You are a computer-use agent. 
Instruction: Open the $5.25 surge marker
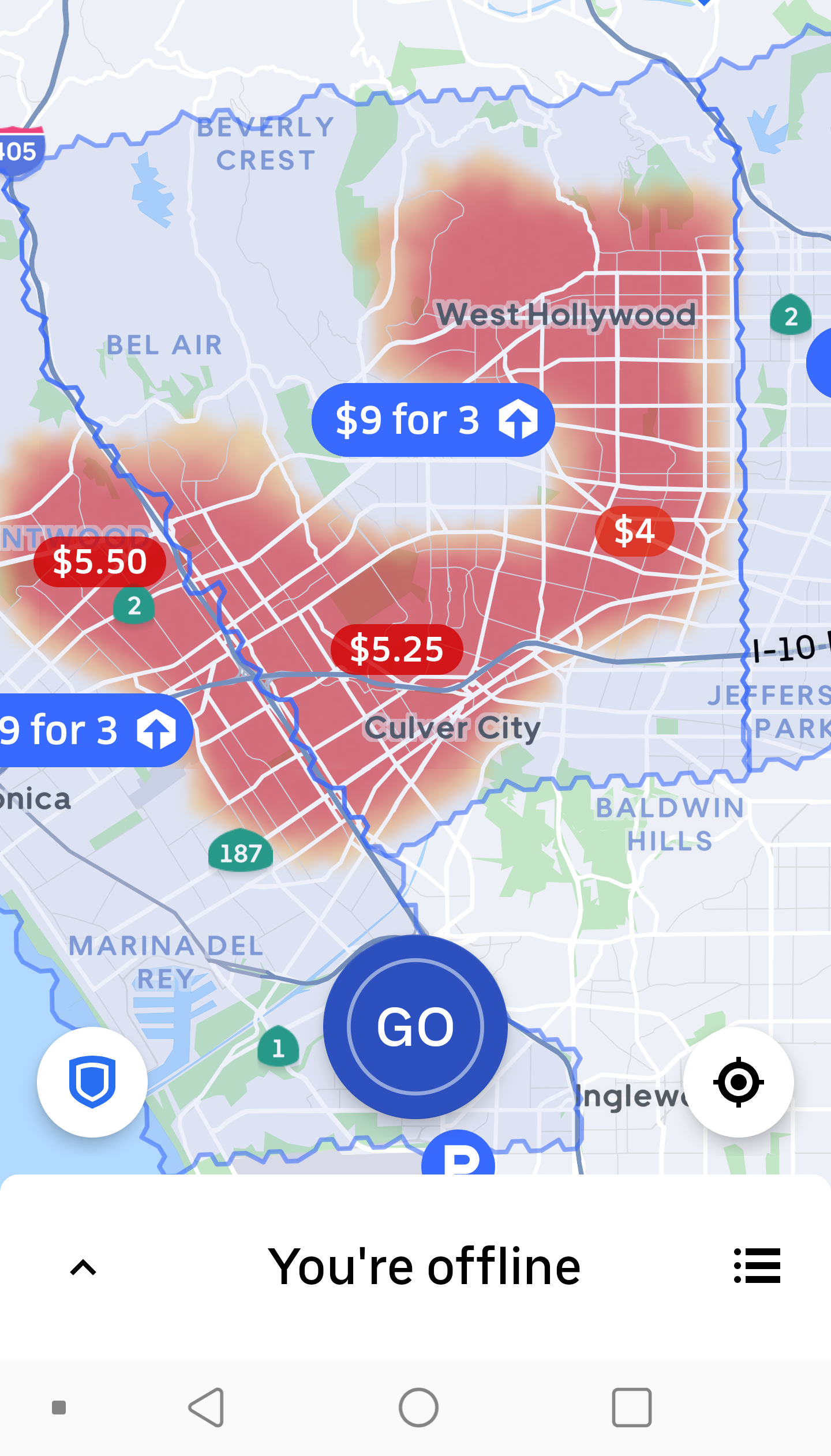coord(396,649)
